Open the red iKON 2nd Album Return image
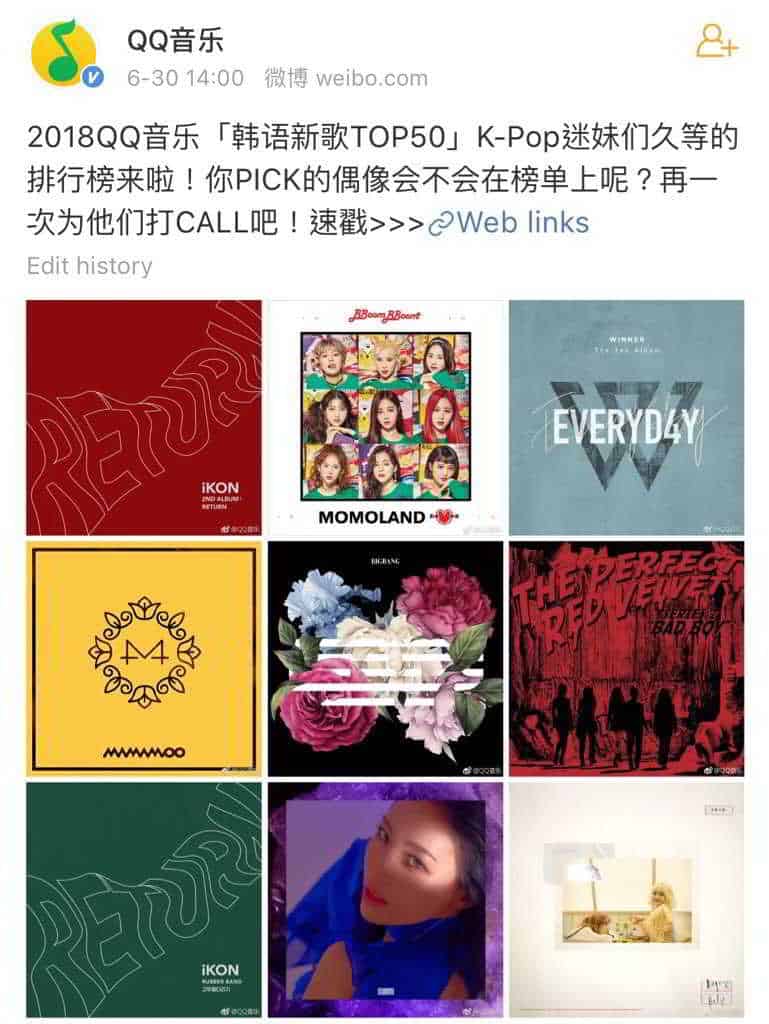769x1024 pixels. click(144, 418)
